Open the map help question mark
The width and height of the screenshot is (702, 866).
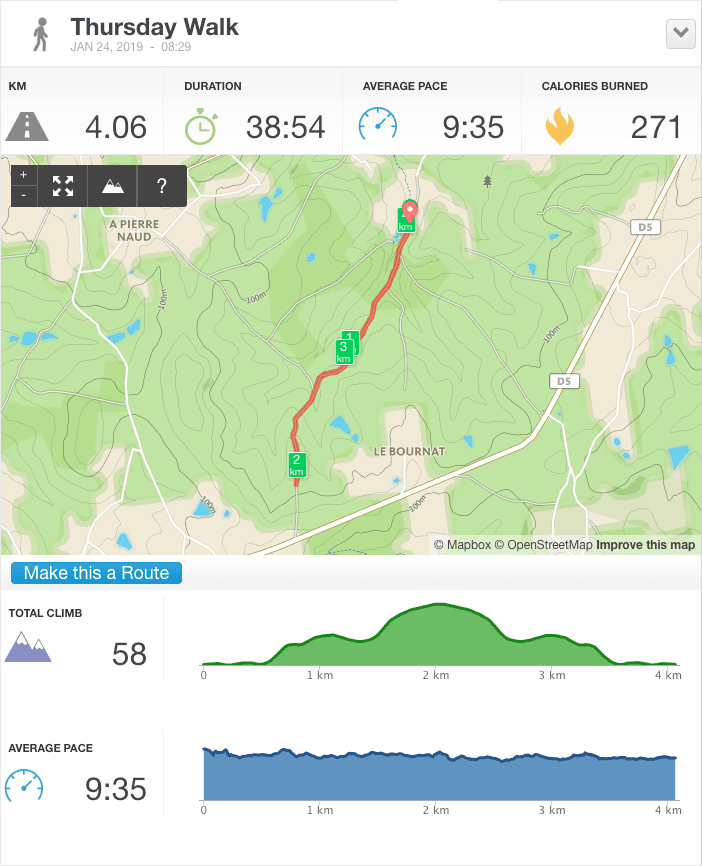[x=162, y=185]
